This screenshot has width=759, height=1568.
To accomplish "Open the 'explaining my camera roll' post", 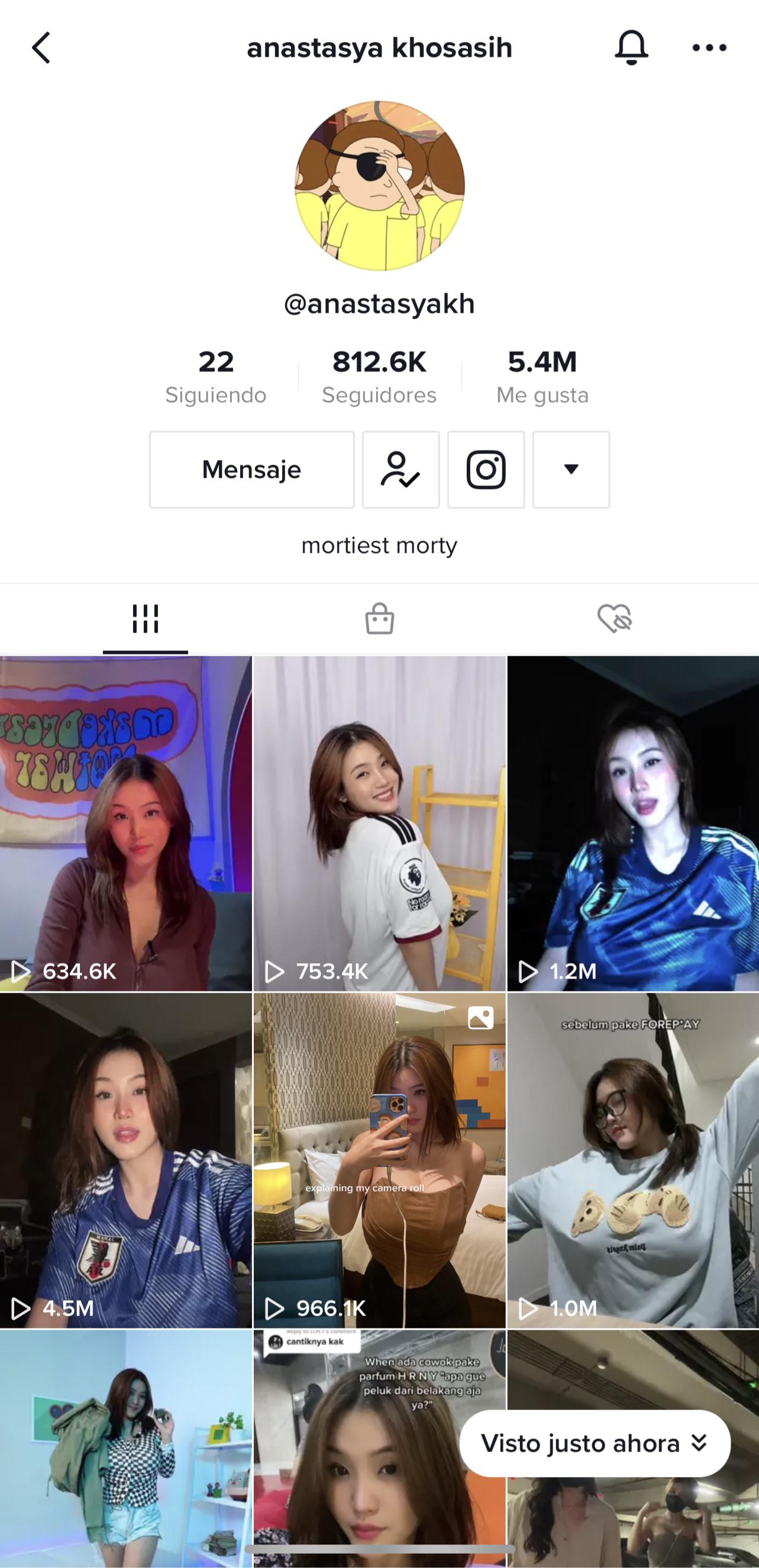I will [380, 1160].
